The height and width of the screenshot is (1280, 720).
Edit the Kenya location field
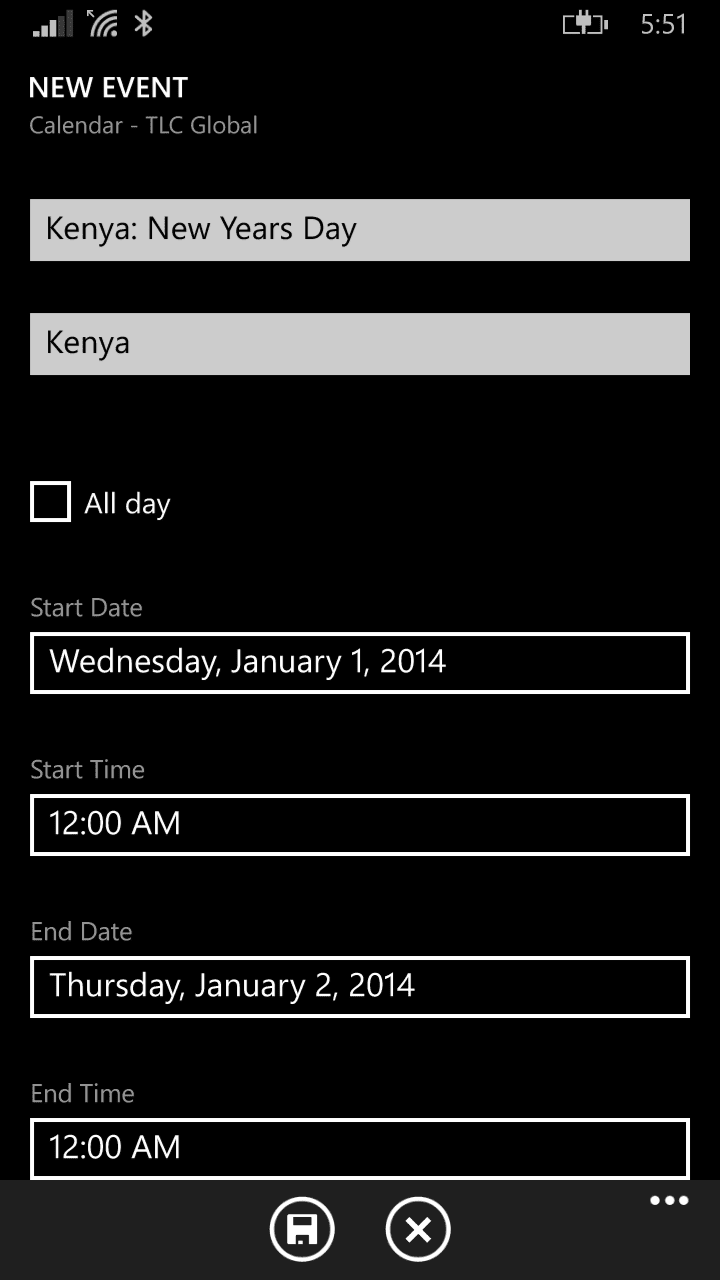pos(360,344)
